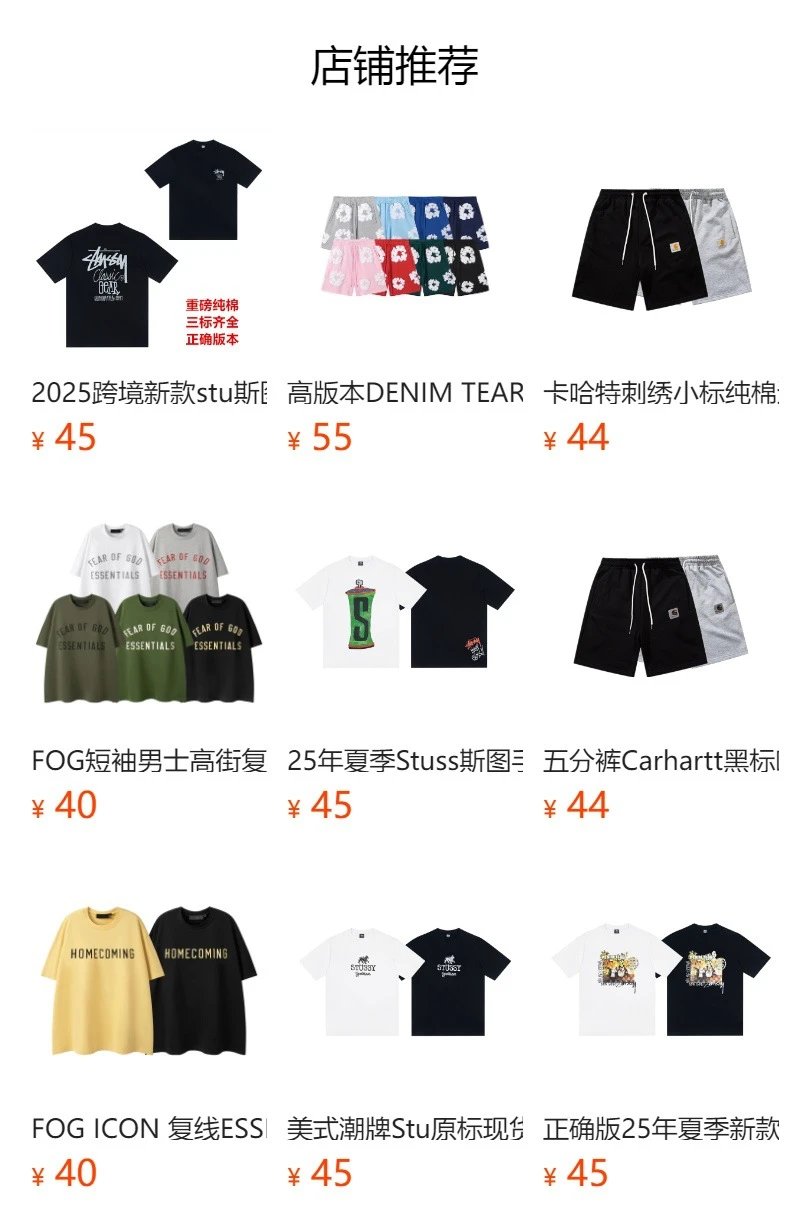Open the 25年夏季Stuss斯图 tee product
Image resolution: width=790 pixels, height=1232 pixels.
click(405, 612)
